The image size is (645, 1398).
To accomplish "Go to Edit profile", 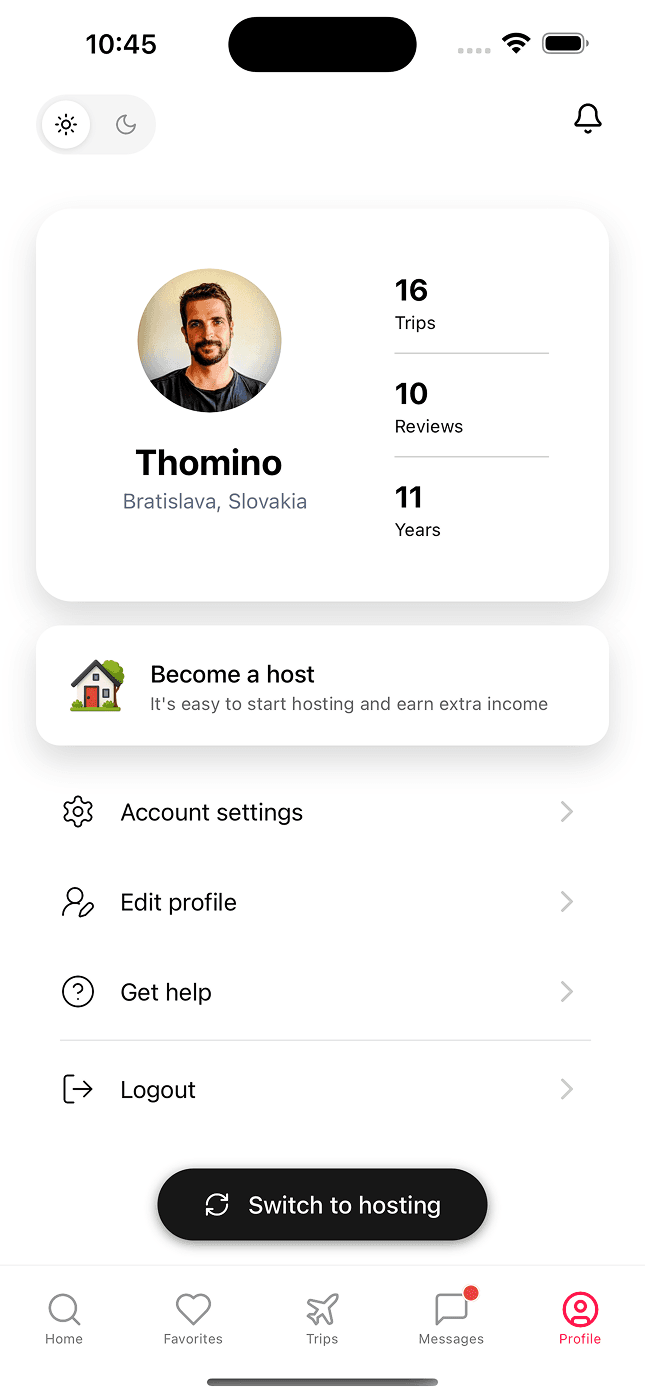I will [322, 902].
